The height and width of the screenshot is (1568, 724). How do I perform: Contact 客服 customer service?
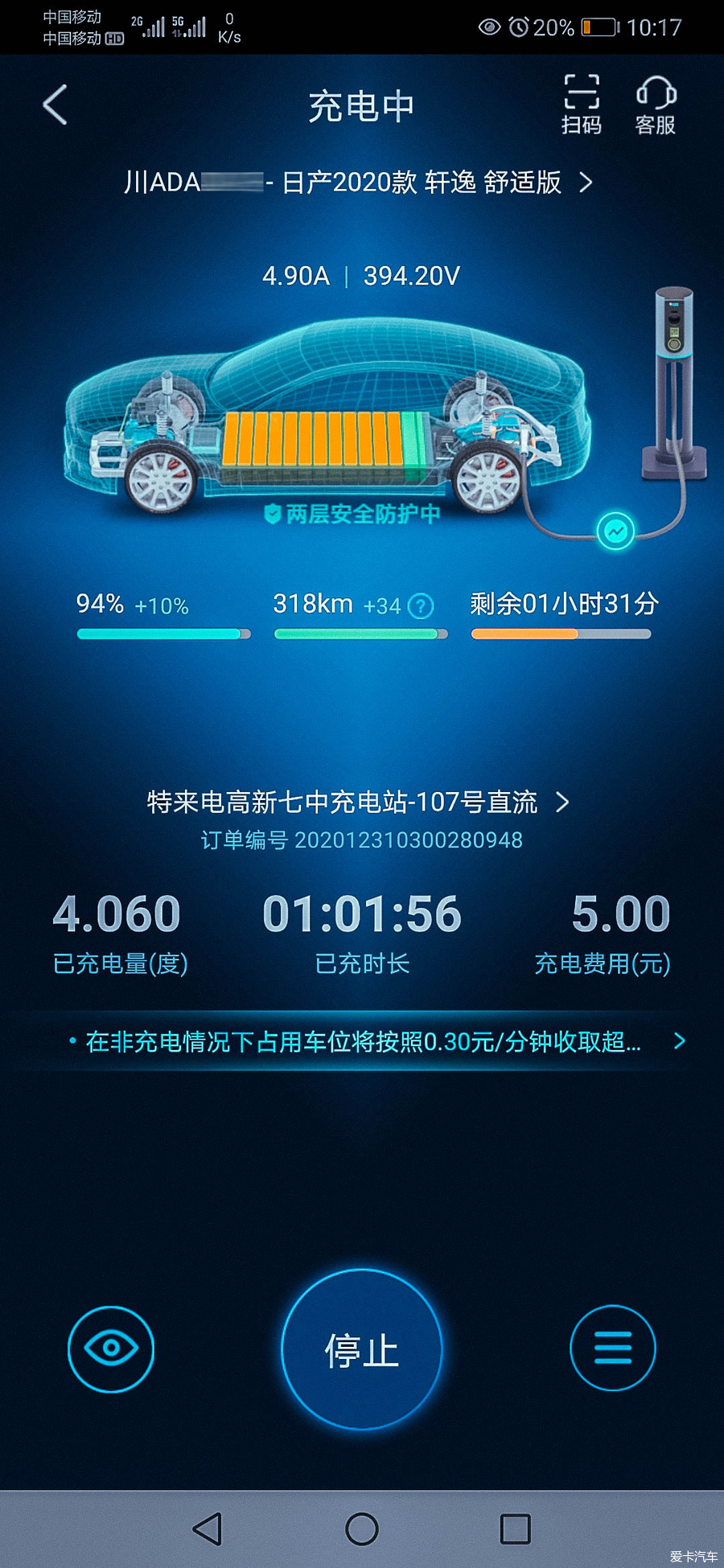point(655,105)
